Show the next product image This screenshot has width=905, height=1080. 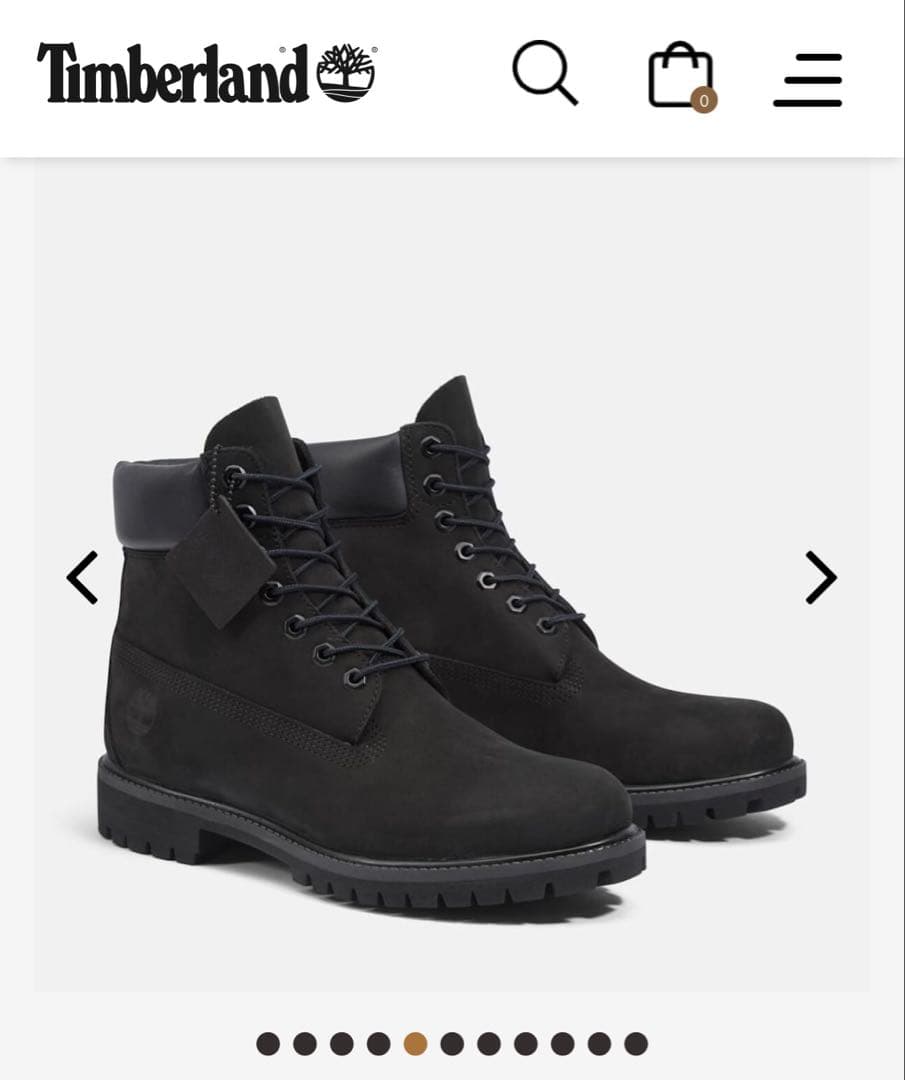[821, 577]
